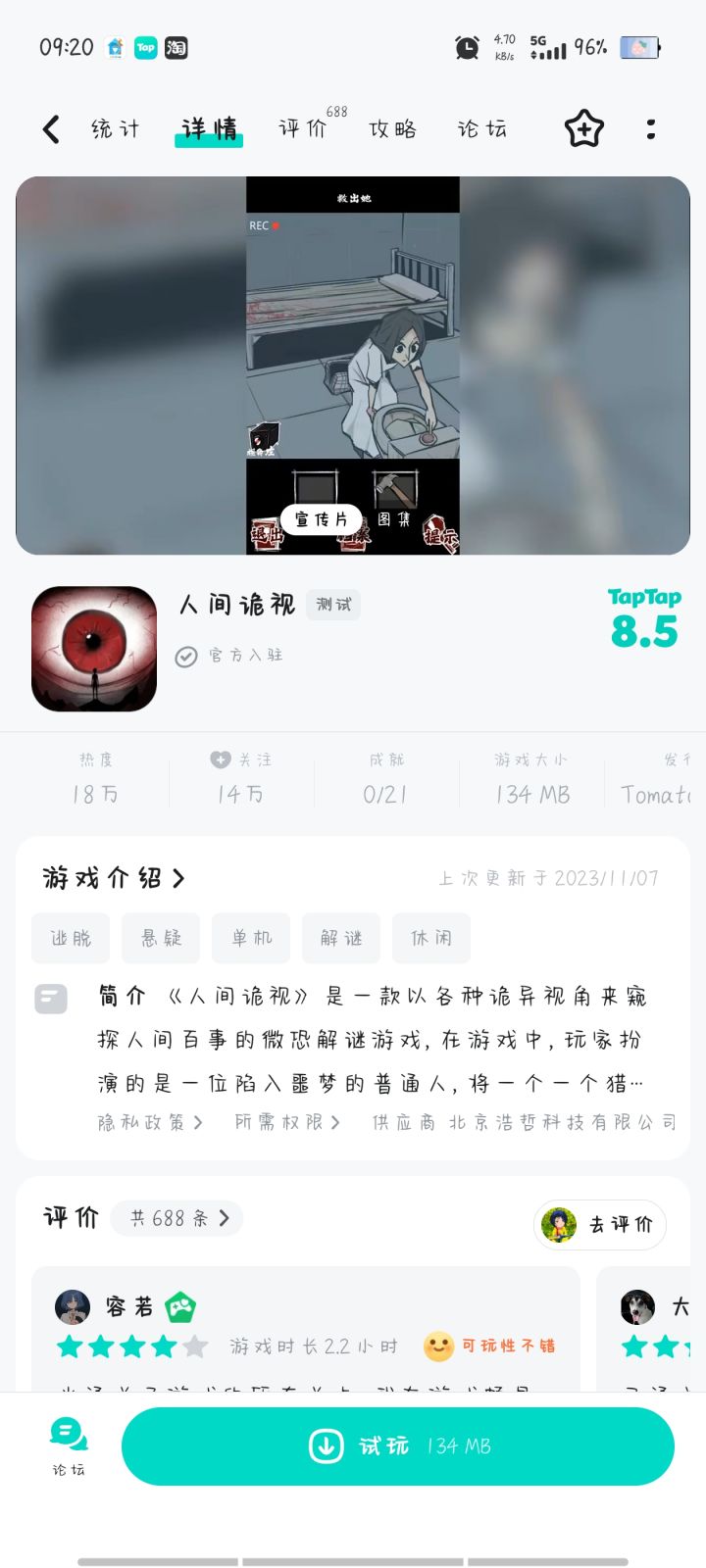Tap the star favorite icon in the top bar
The width and height of the screenshot is (706, 1568).
coord(583,128)
